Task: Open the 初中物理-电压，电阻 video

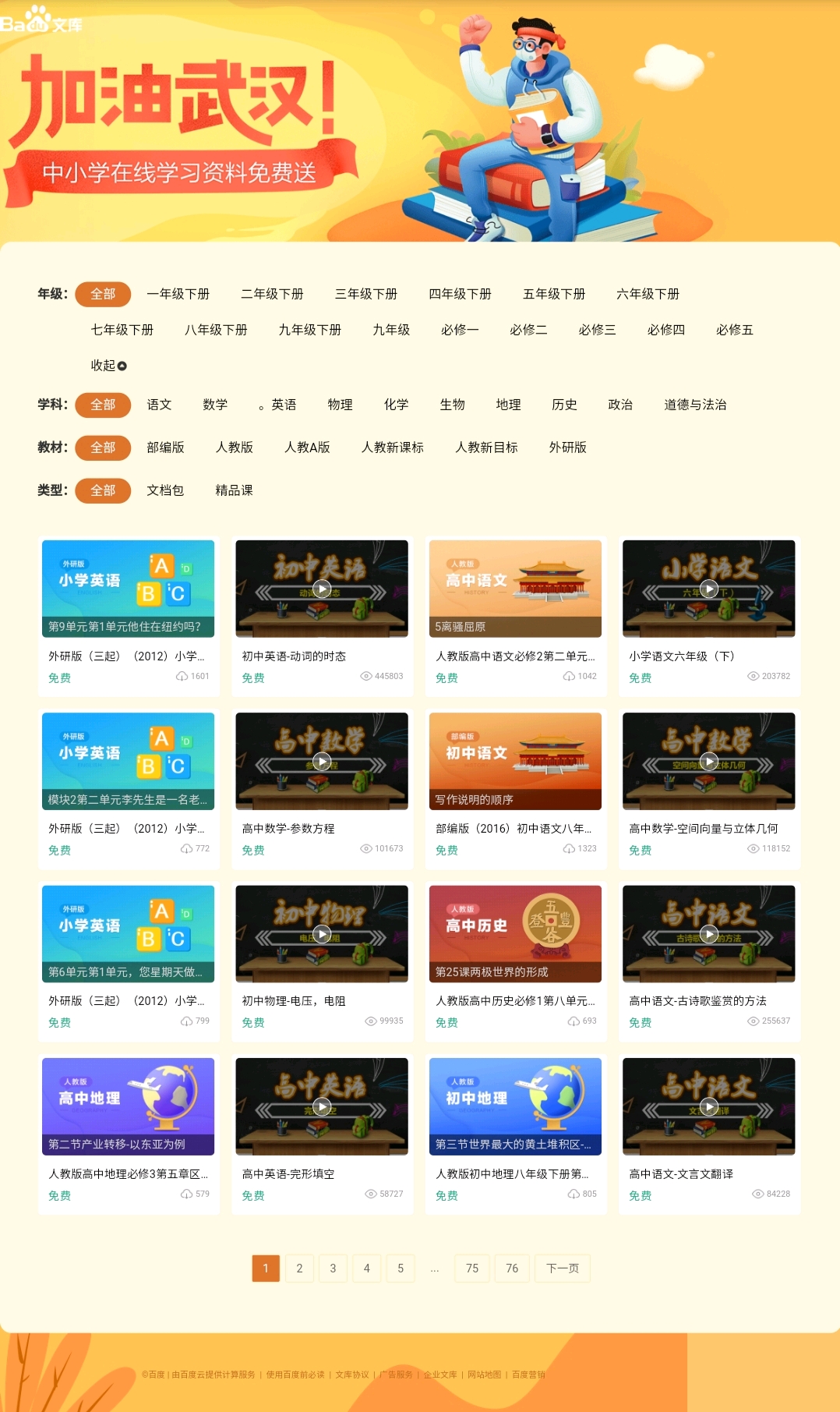Action: click(321, 934)
